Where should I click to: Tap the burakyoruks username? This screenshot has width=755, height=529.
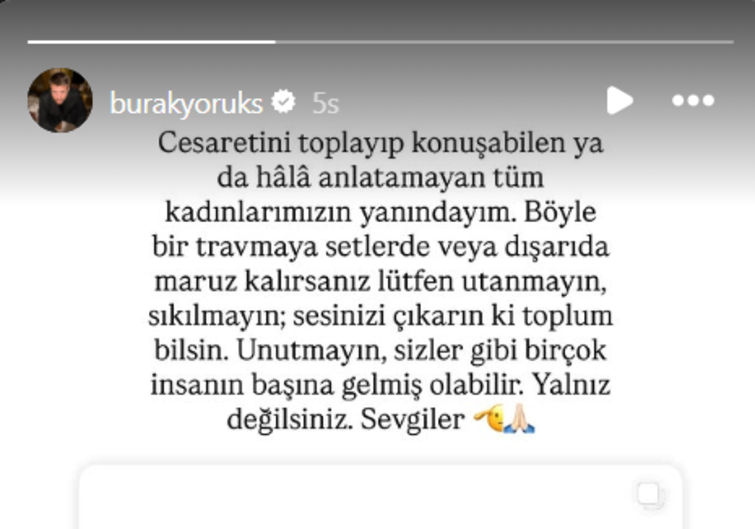point(186,102)
